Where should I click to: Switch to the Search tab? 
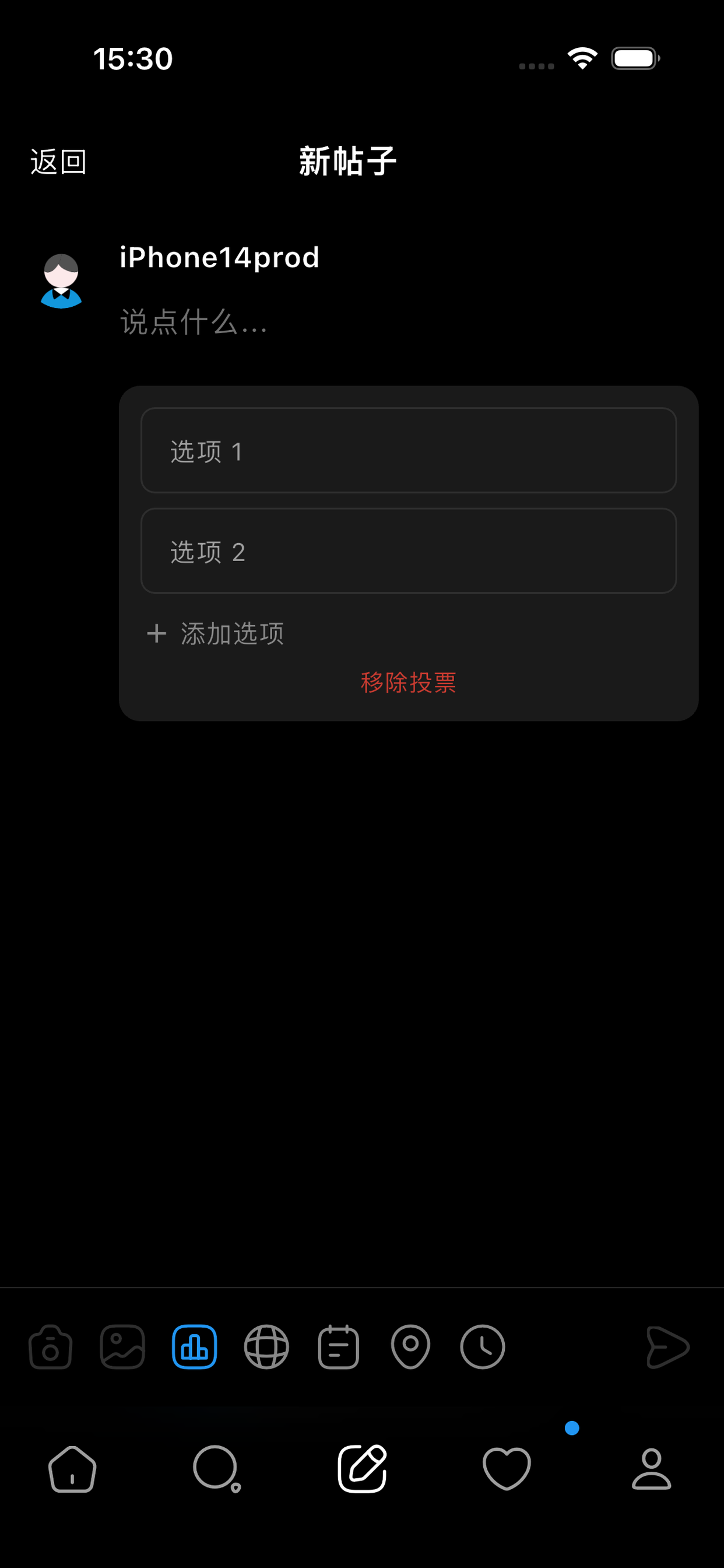(x=217, y=1469)
